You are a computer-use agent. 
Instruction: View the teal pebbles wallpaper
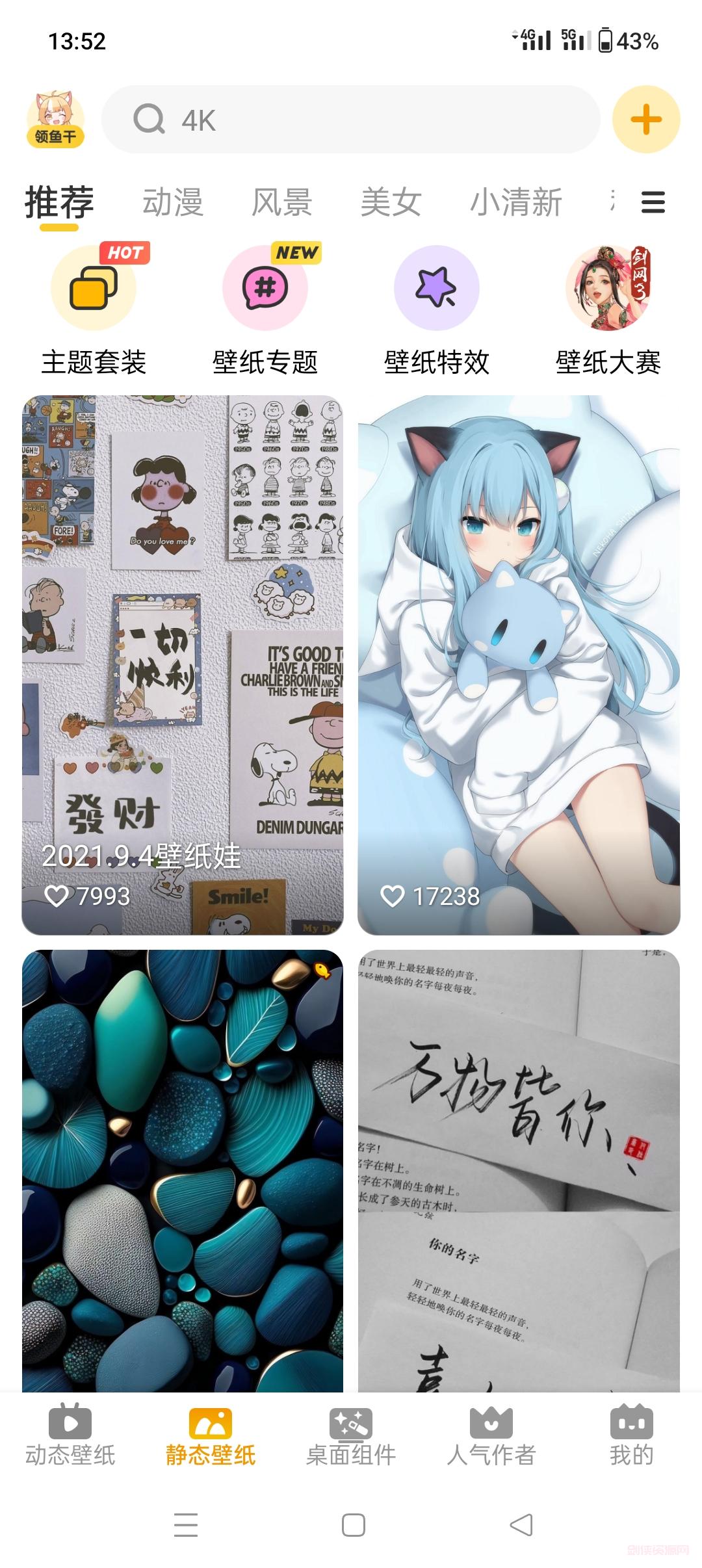pos(183,1170)
